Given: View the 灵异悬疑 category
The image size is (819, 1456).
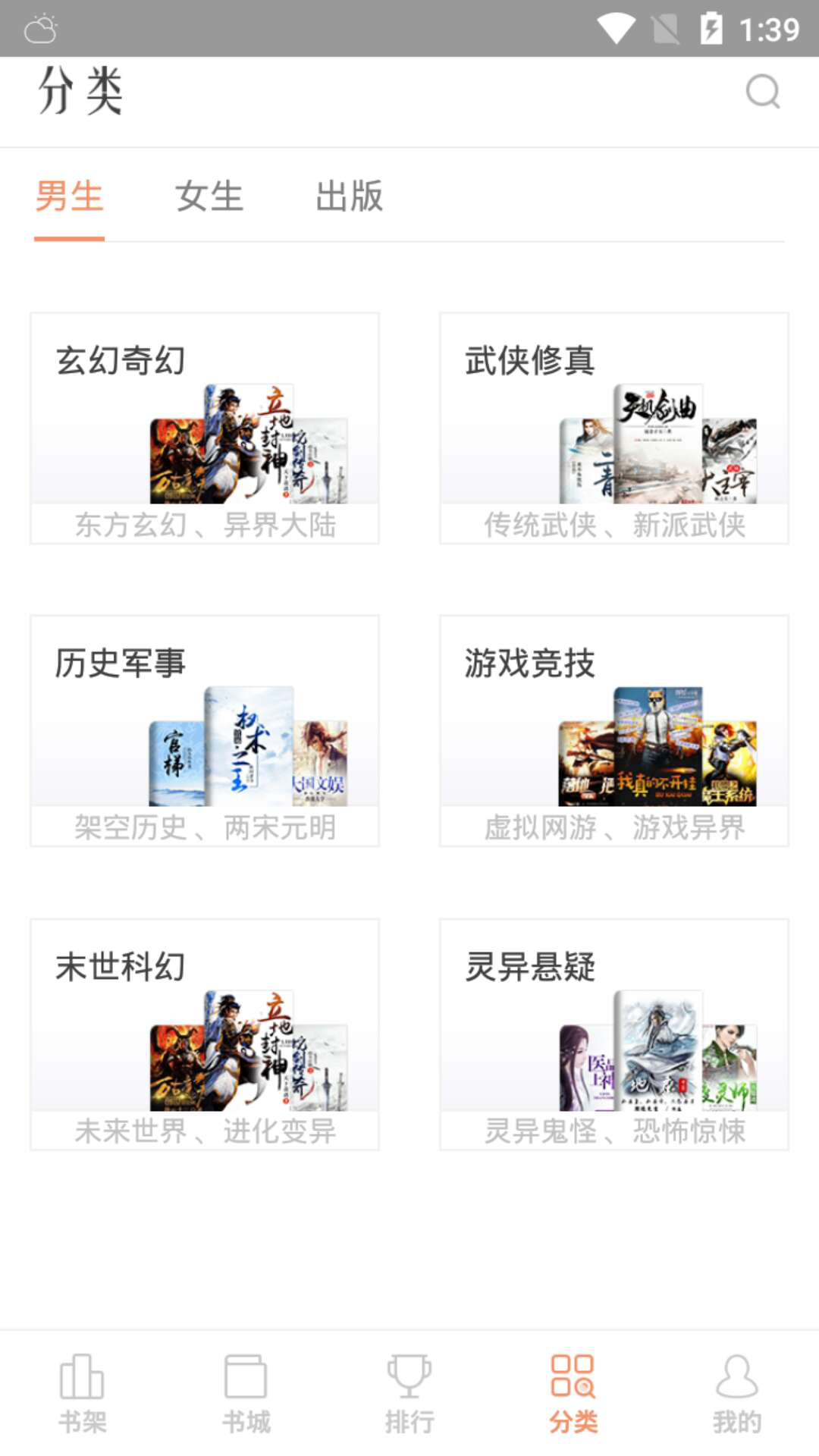Looking at the screenshot, I should (614, 1034).
